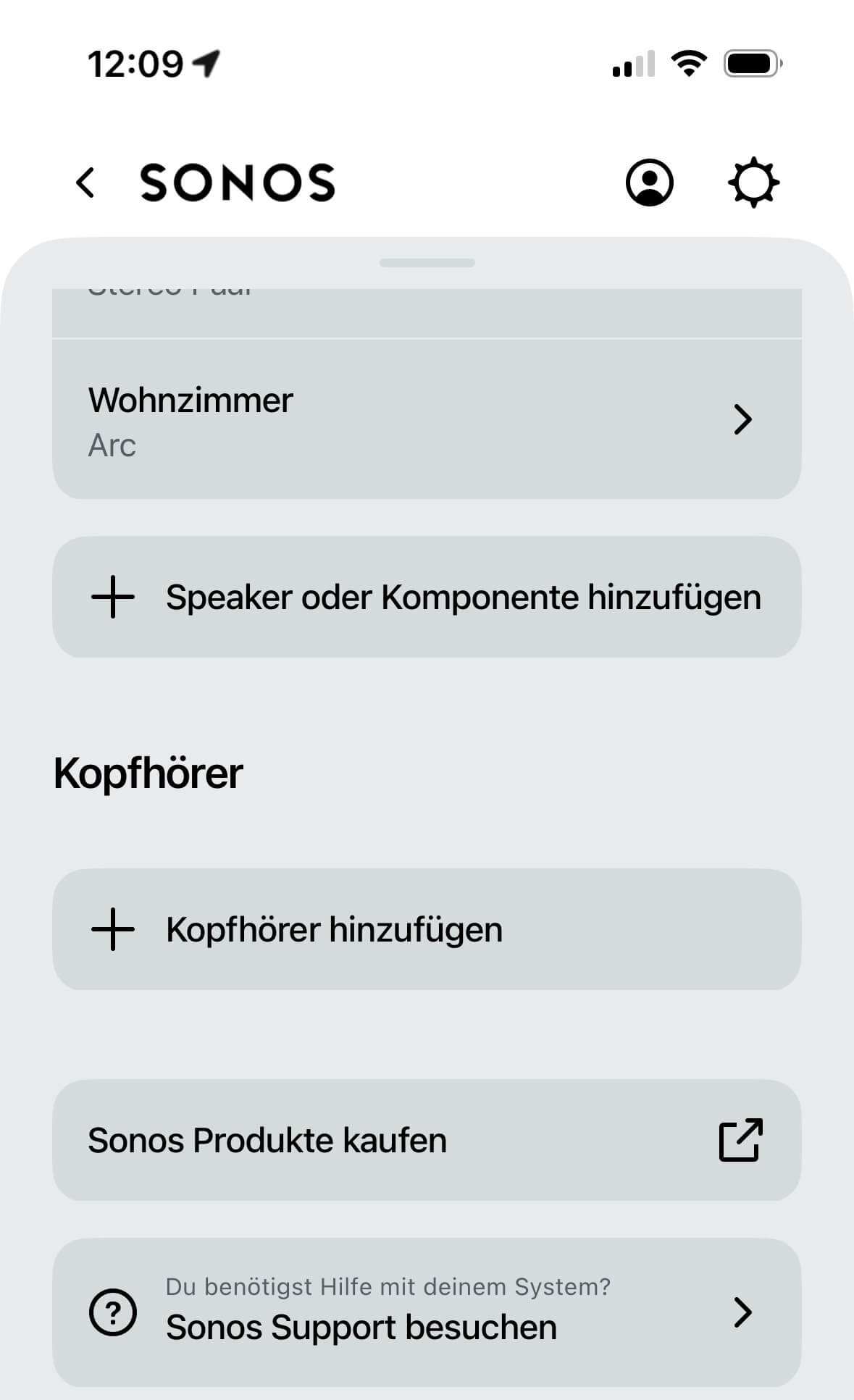Go back using the arrow beside SONOS
854x1400 pixels.
tap(85, 183)
